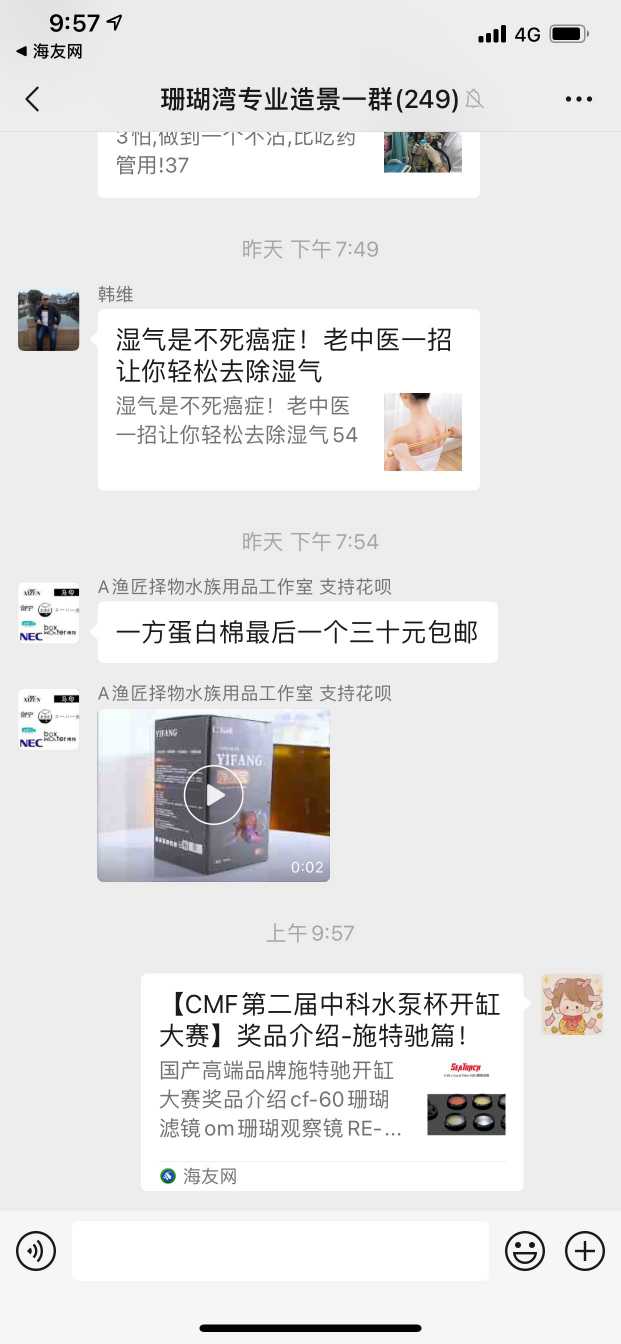View my own avatar profile
The height and width of the screenshot is (1344, 621).
[572, 1004]
